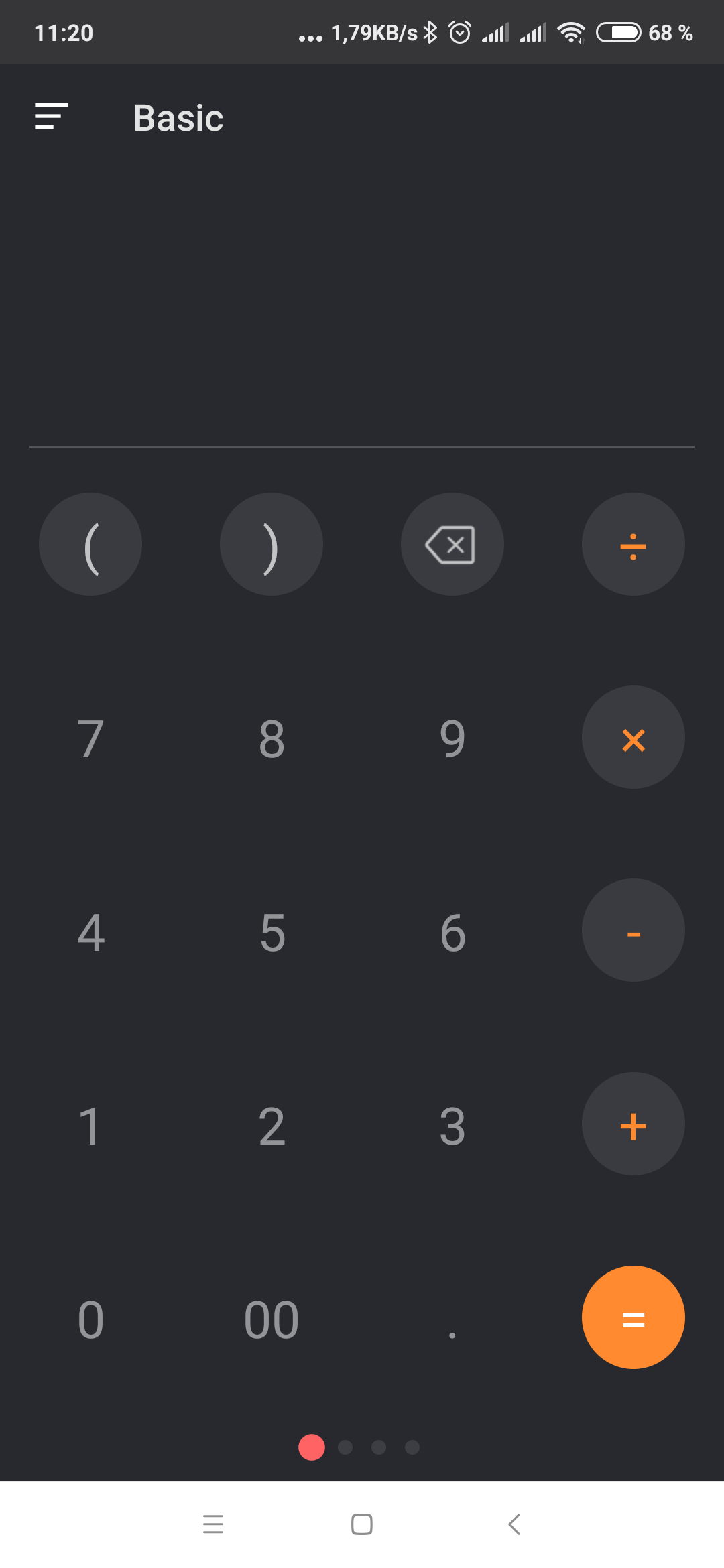Tap the orange equals button
This screenshot has height=1568, width=724.
click(633, 1317)
